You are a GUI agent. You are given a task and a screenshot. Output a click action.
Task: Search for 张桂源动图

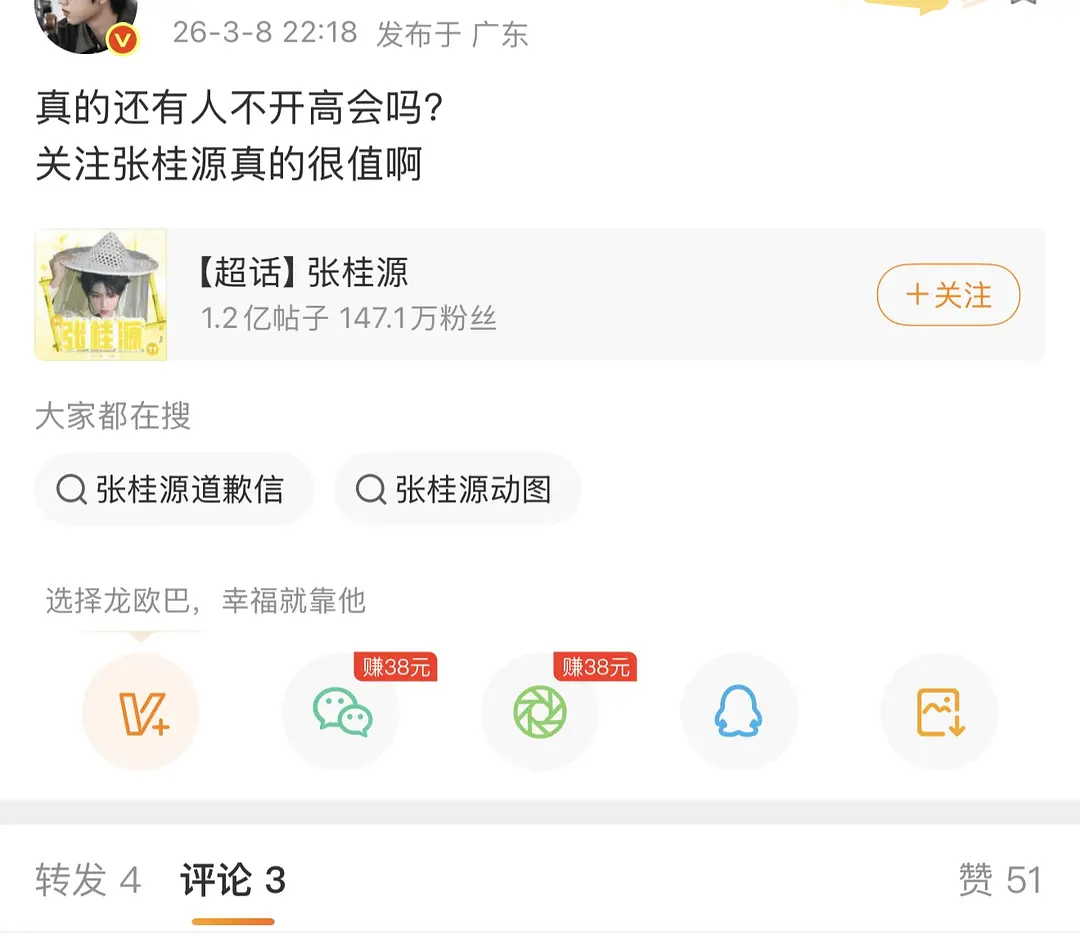pos(457,490)
